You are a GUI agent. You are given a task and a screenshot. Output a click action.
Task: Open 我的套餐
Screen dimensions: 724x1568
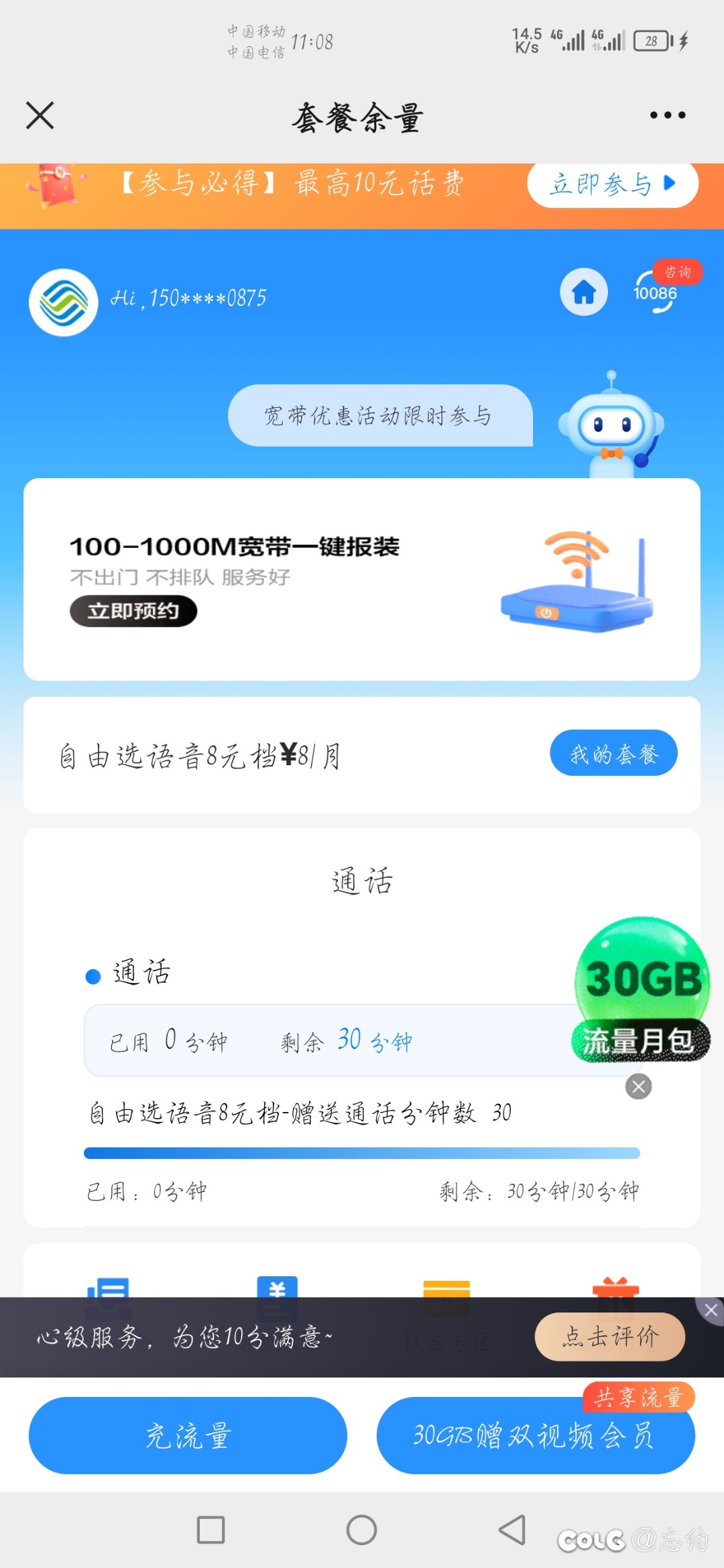(x=613, y=753)
